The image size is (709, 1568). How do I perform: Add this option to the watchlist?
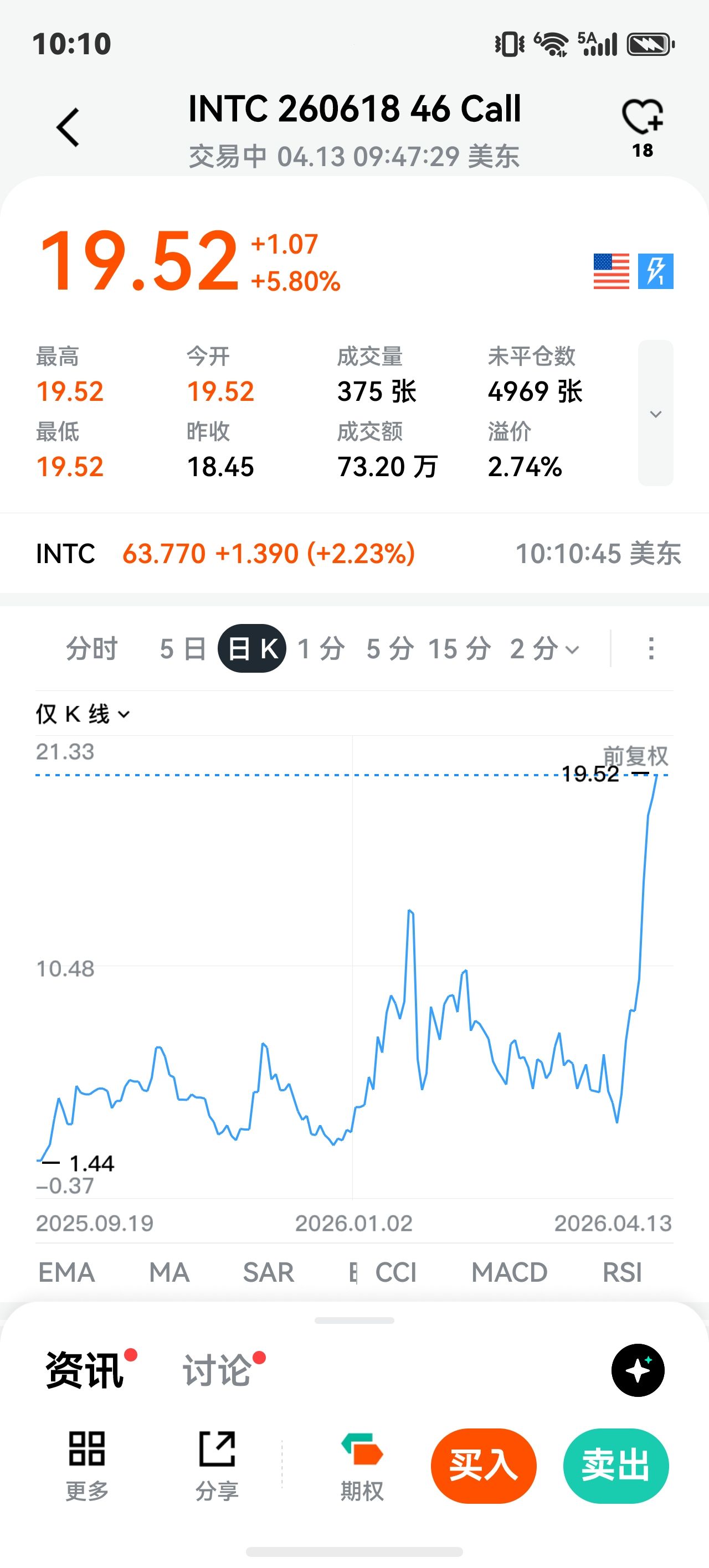[642, 117]
